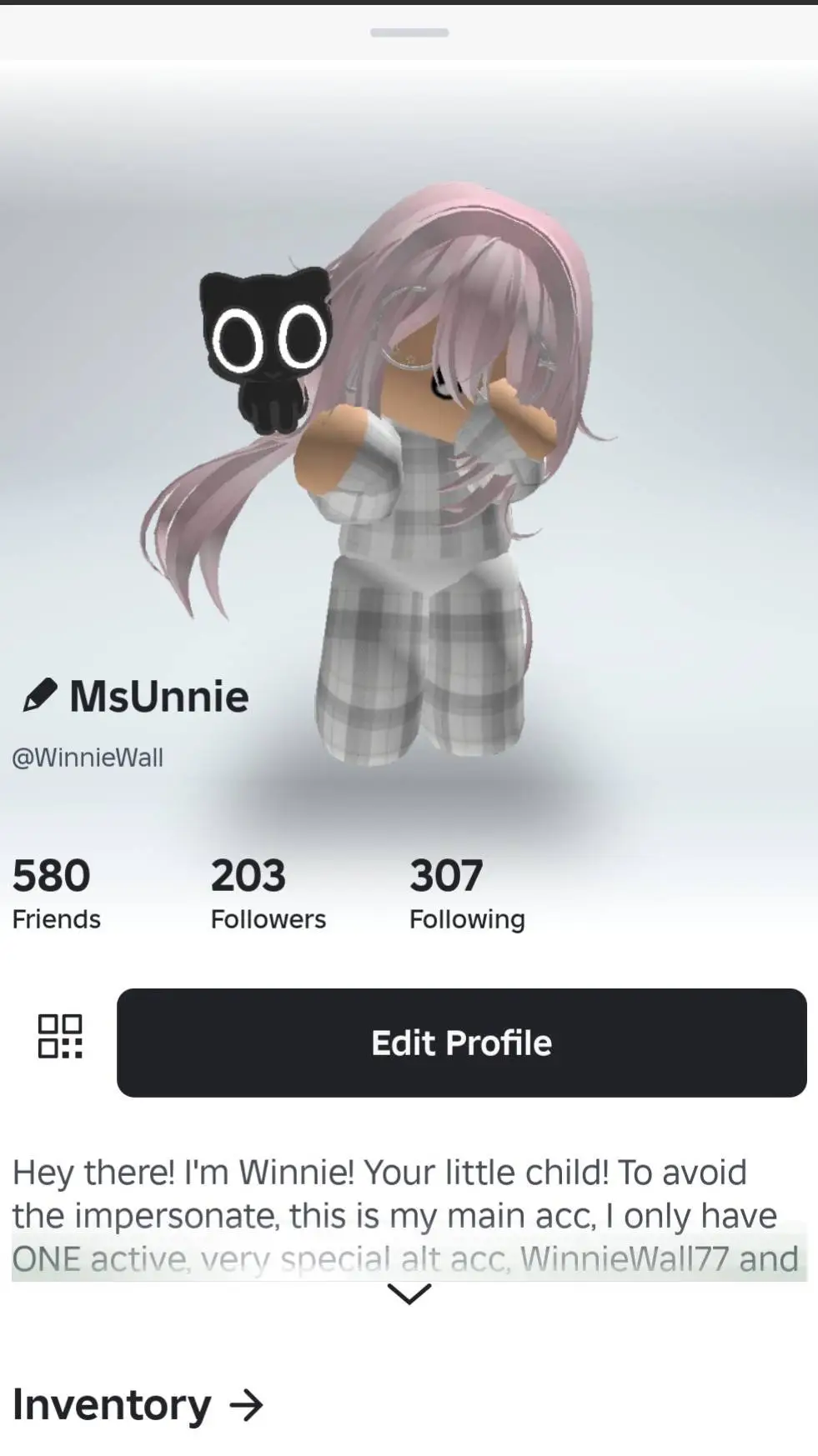Show the 307 Following list
Screen dimensions: 818x1456
point(466,893)
